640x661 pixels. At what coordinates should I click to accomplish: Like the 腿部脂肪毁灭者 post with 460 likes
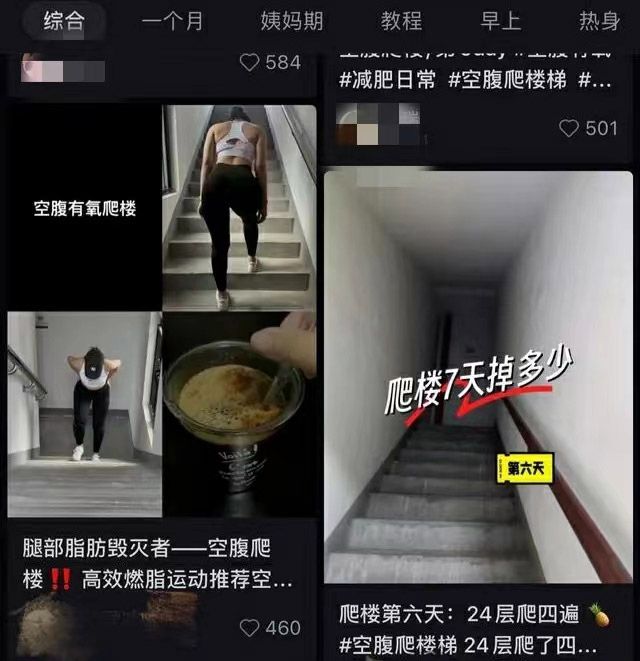click(x=250, y=628)
